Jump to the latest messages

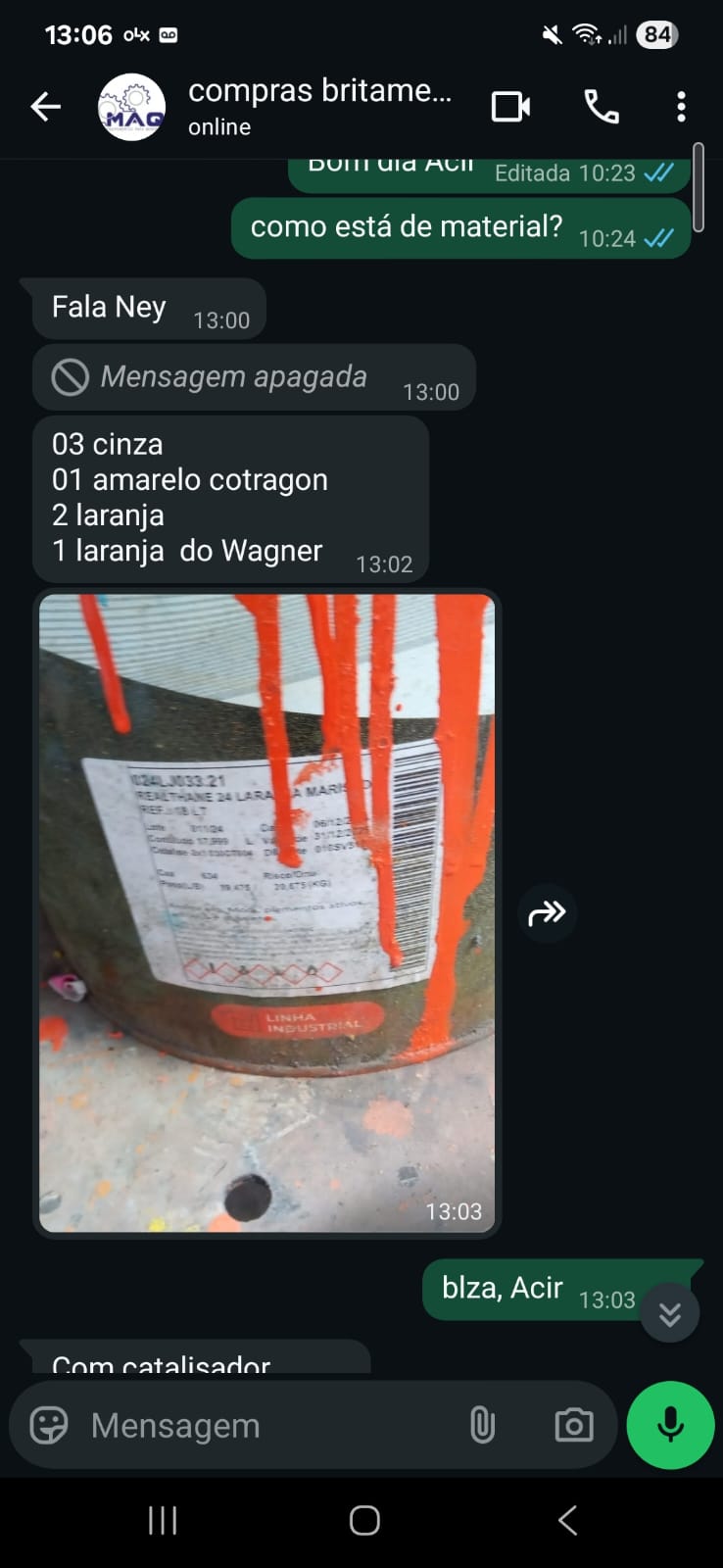[670, 1313]
